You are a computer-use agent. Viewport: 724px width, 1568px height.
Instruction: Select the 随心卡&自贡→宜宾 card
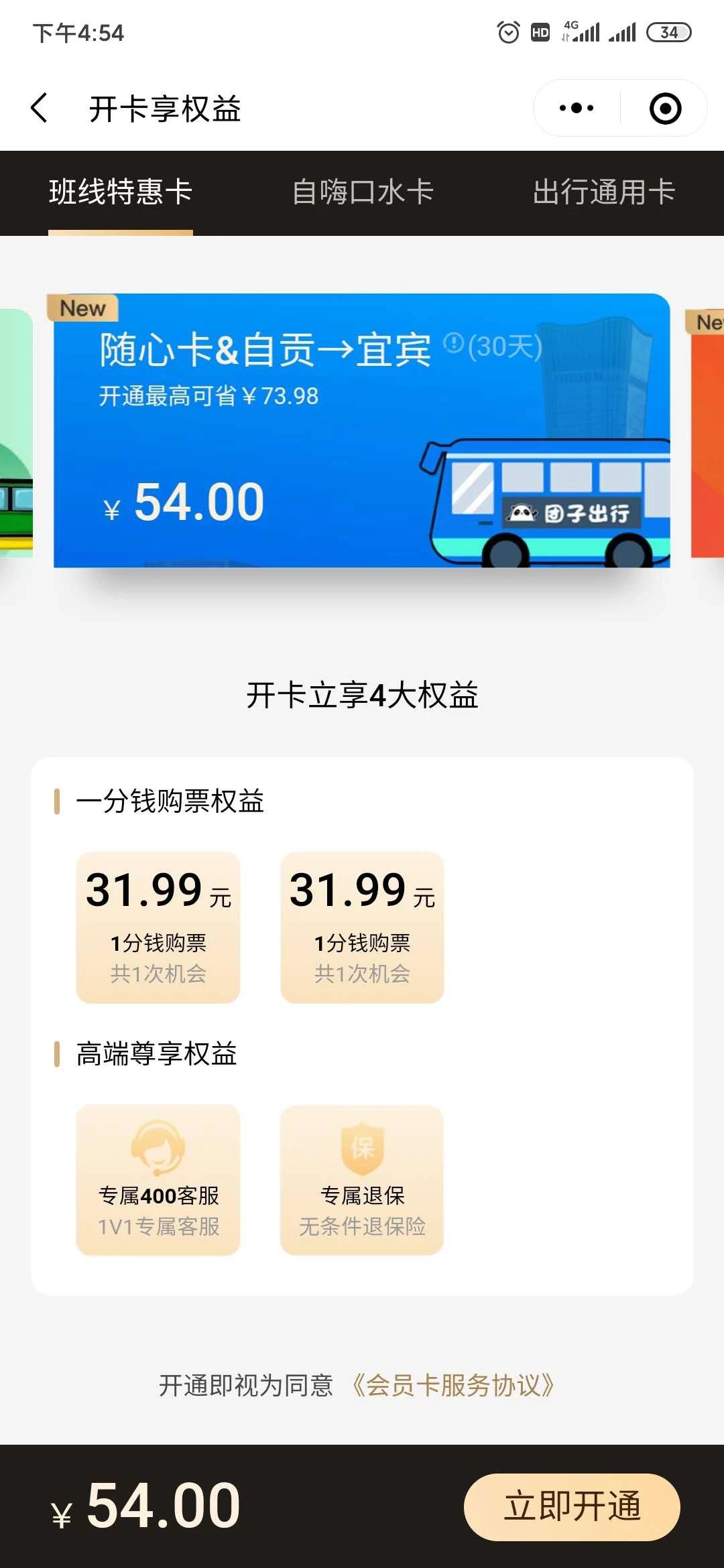click(x=362, y=430)
